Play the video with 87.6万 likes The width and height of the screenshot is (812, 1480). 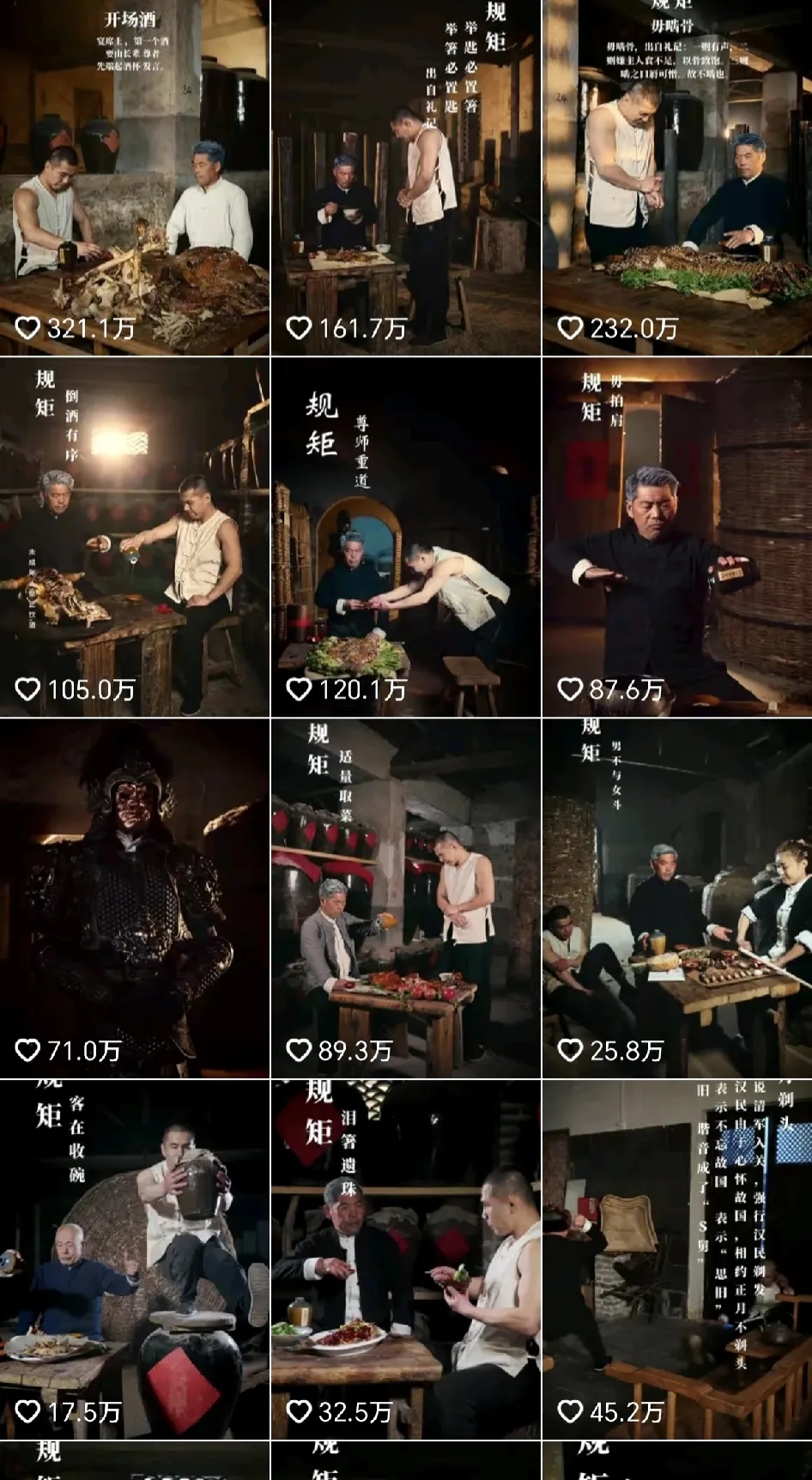677,537
